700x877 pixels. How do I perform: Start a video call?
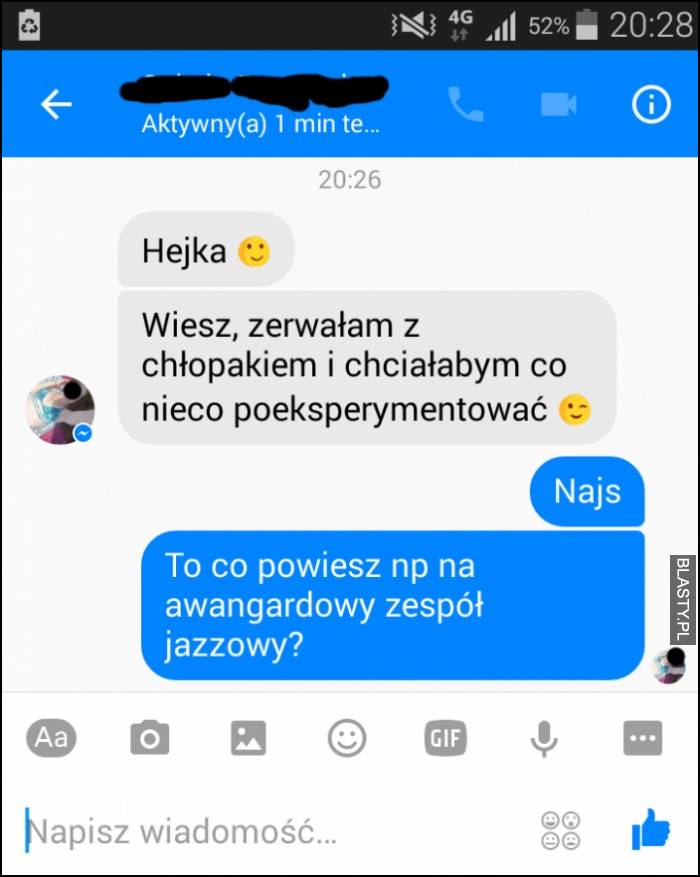point(561,105)
